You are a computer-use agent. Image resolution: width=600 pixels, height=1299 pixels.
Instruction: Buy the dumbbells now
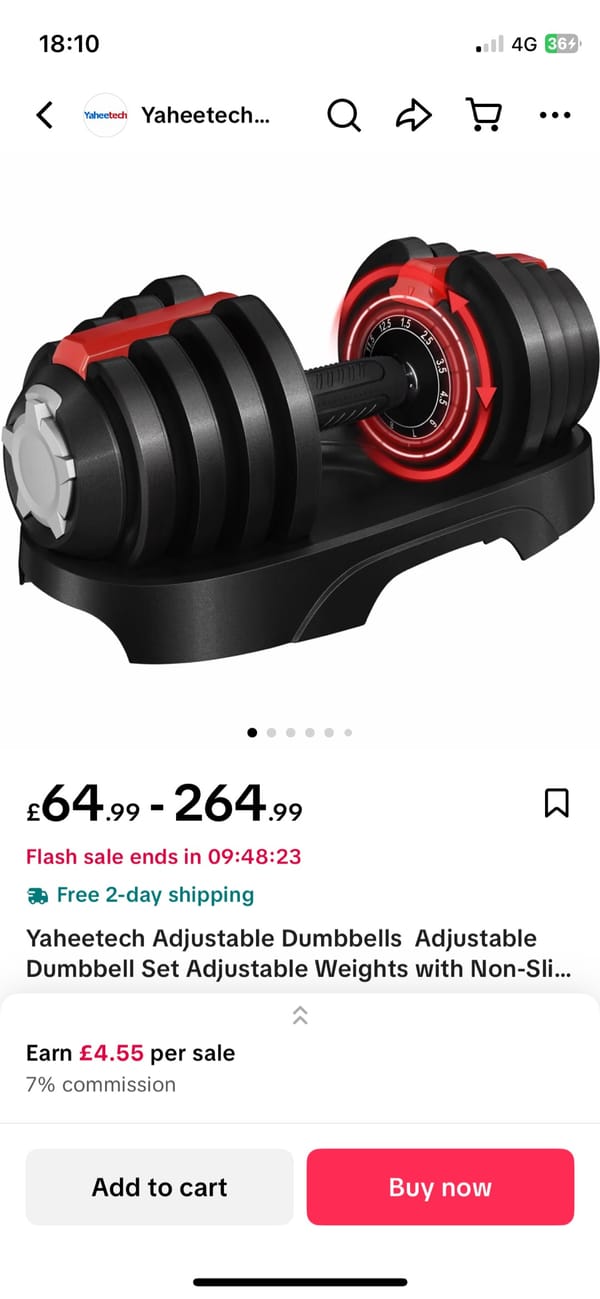tap(440, 1187)
